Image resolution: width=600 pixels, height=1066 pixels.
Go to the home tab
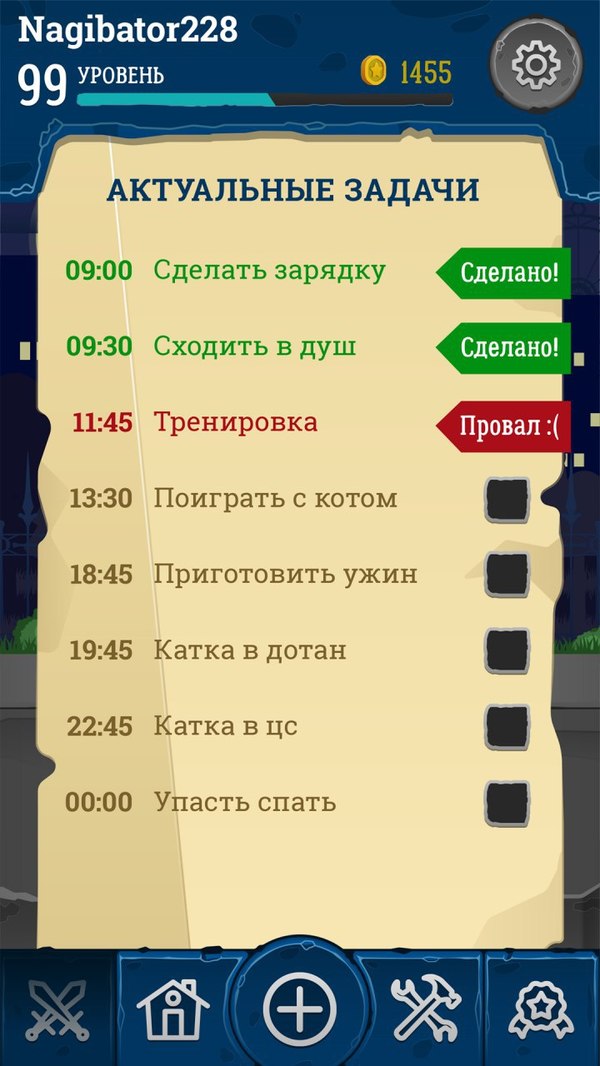coord(173,1010)
